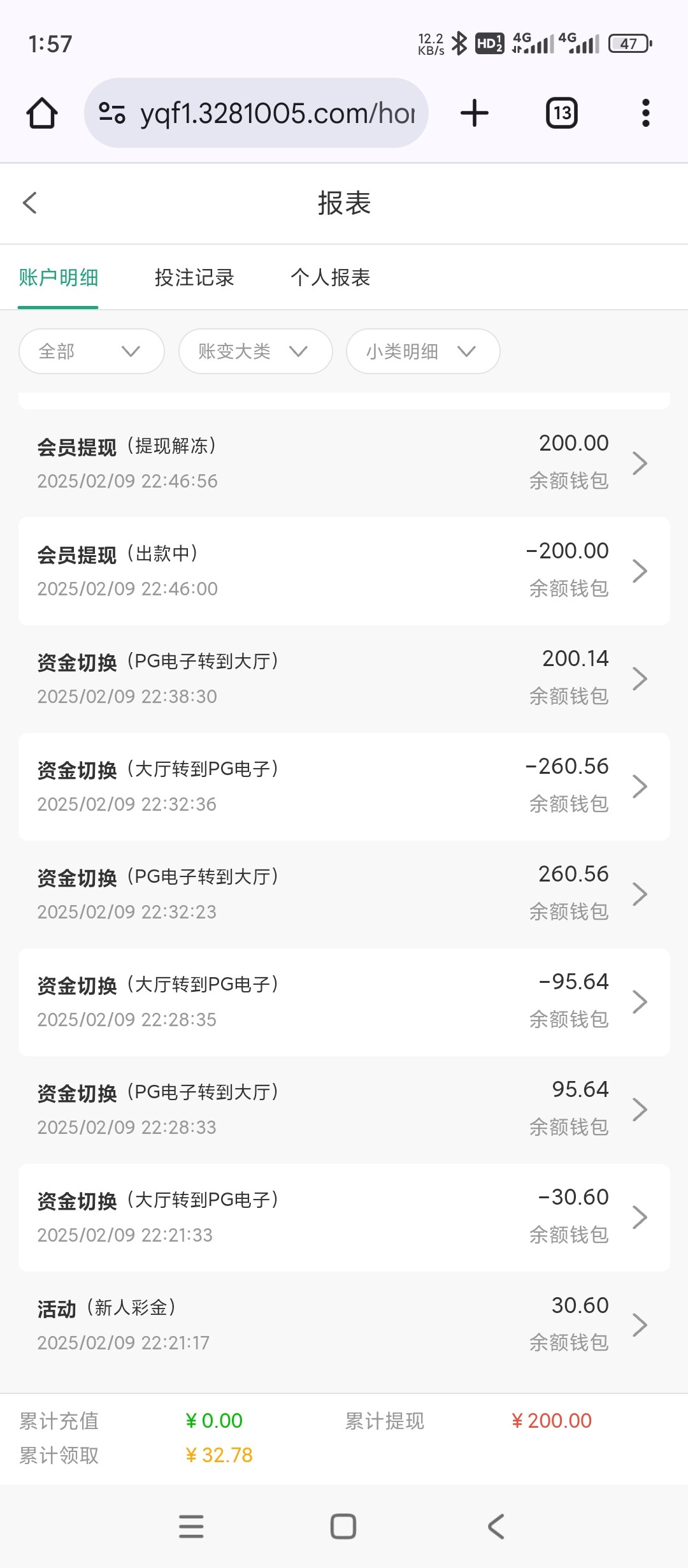Tap the system recent apps button

pos(191,1527)
